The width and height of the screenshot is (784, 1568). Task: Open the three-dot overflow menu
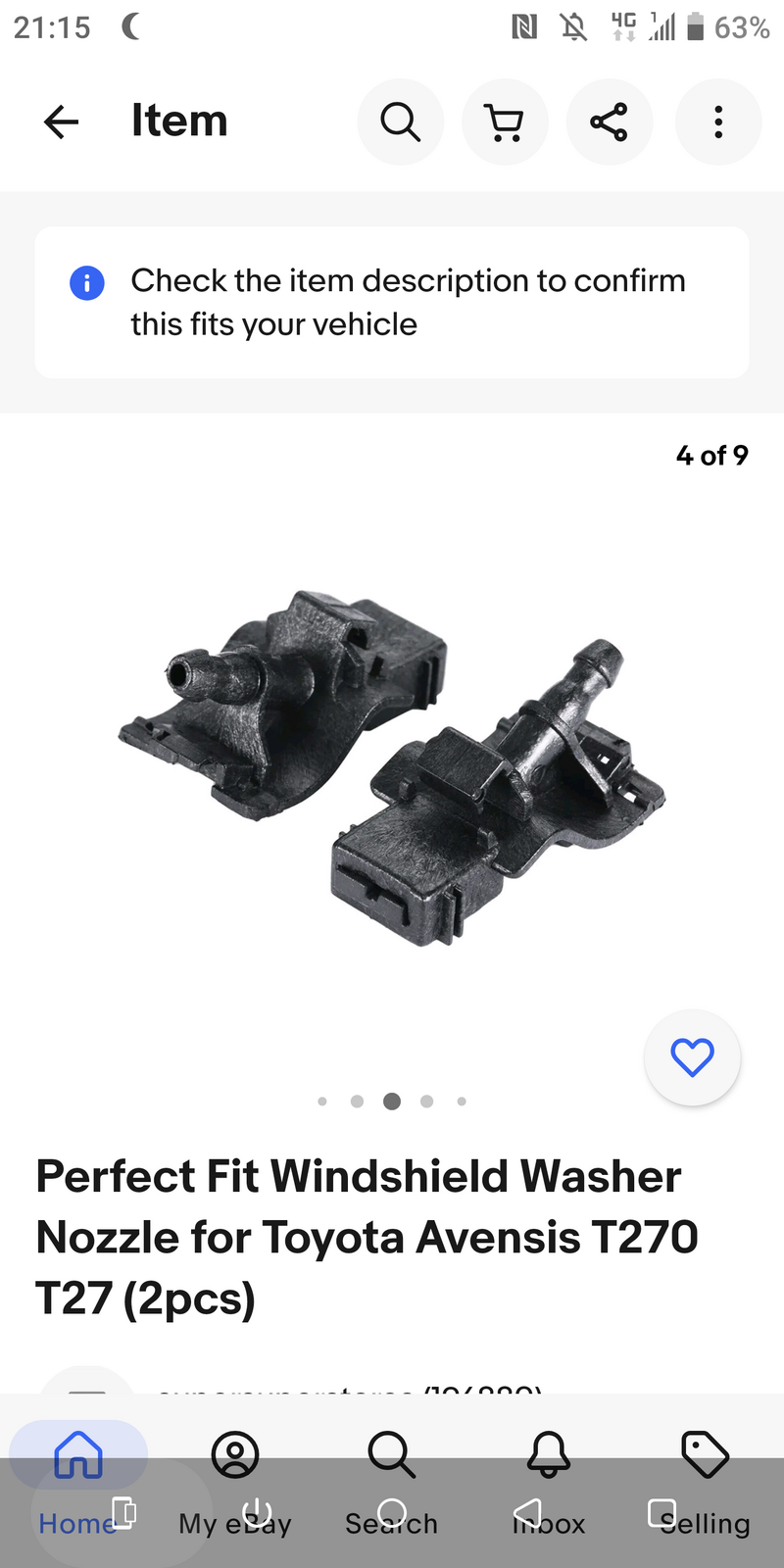pyautogui.click(x=717, y=122)
